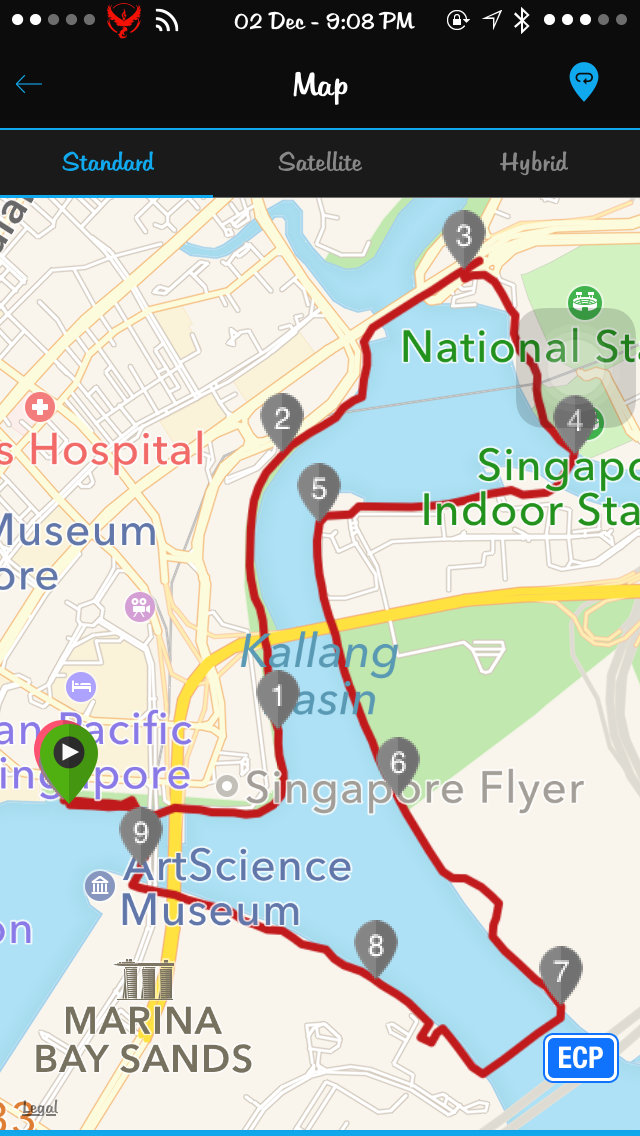The width and height of the screenshot is (640, 1136).
Task: Switch to the Standard map view
Action: click(108, 162)
